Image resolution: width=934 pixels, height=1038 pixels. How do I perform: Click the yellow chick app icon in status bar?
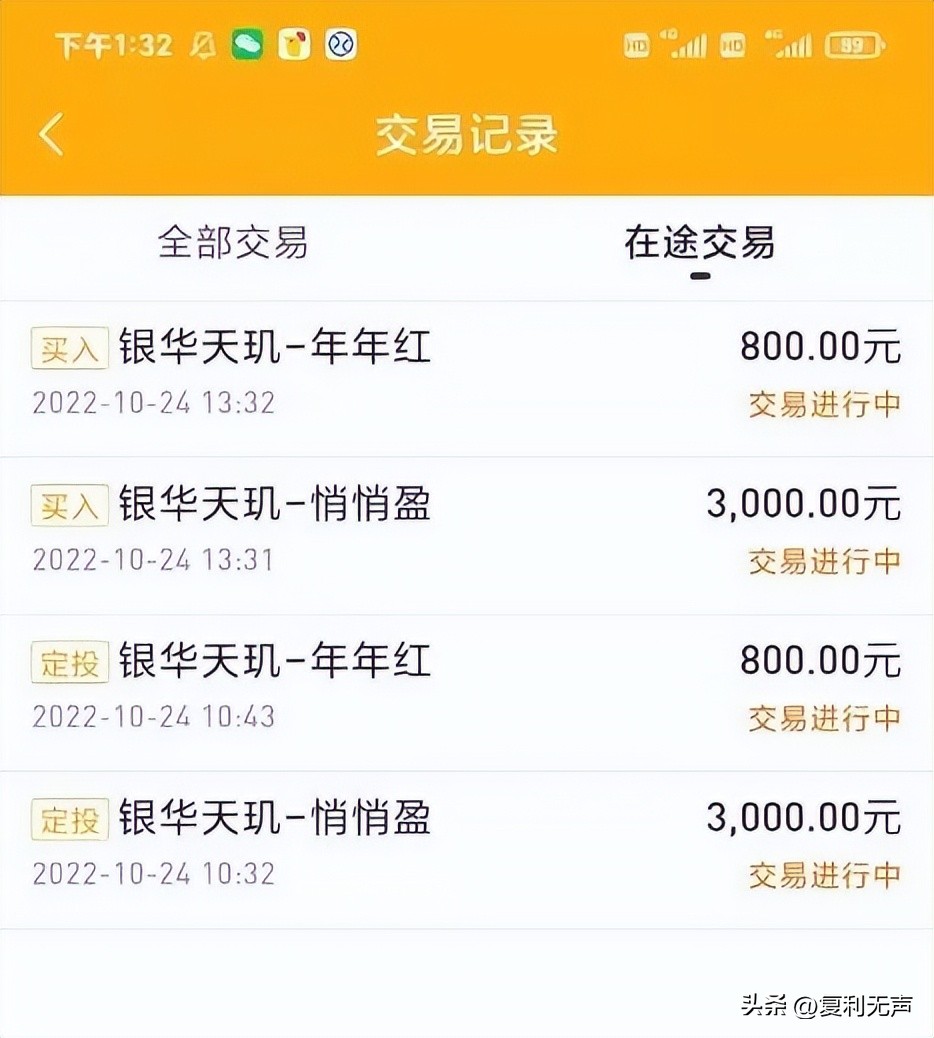click(293, 45)
